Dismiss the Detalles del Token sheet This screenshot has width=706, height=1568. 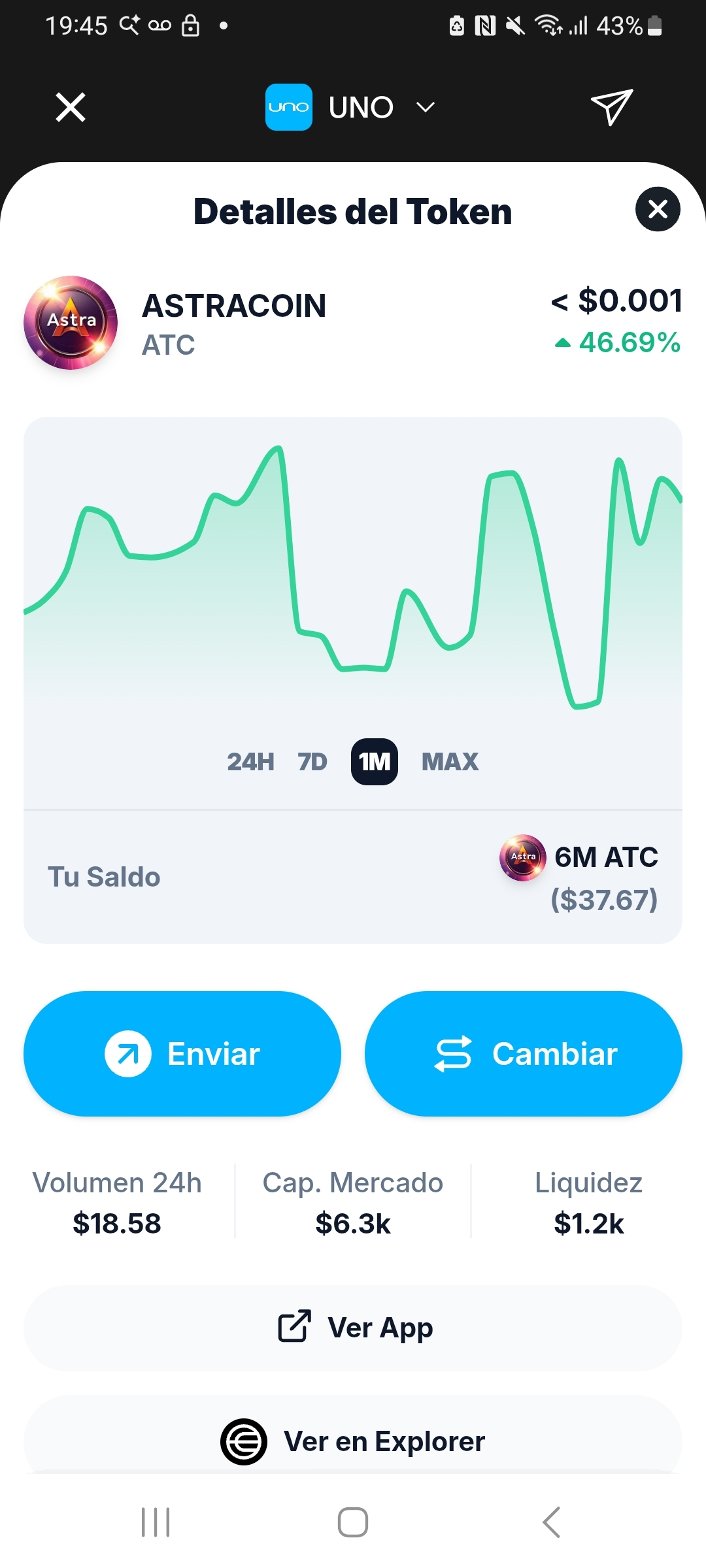click(658, 209)
